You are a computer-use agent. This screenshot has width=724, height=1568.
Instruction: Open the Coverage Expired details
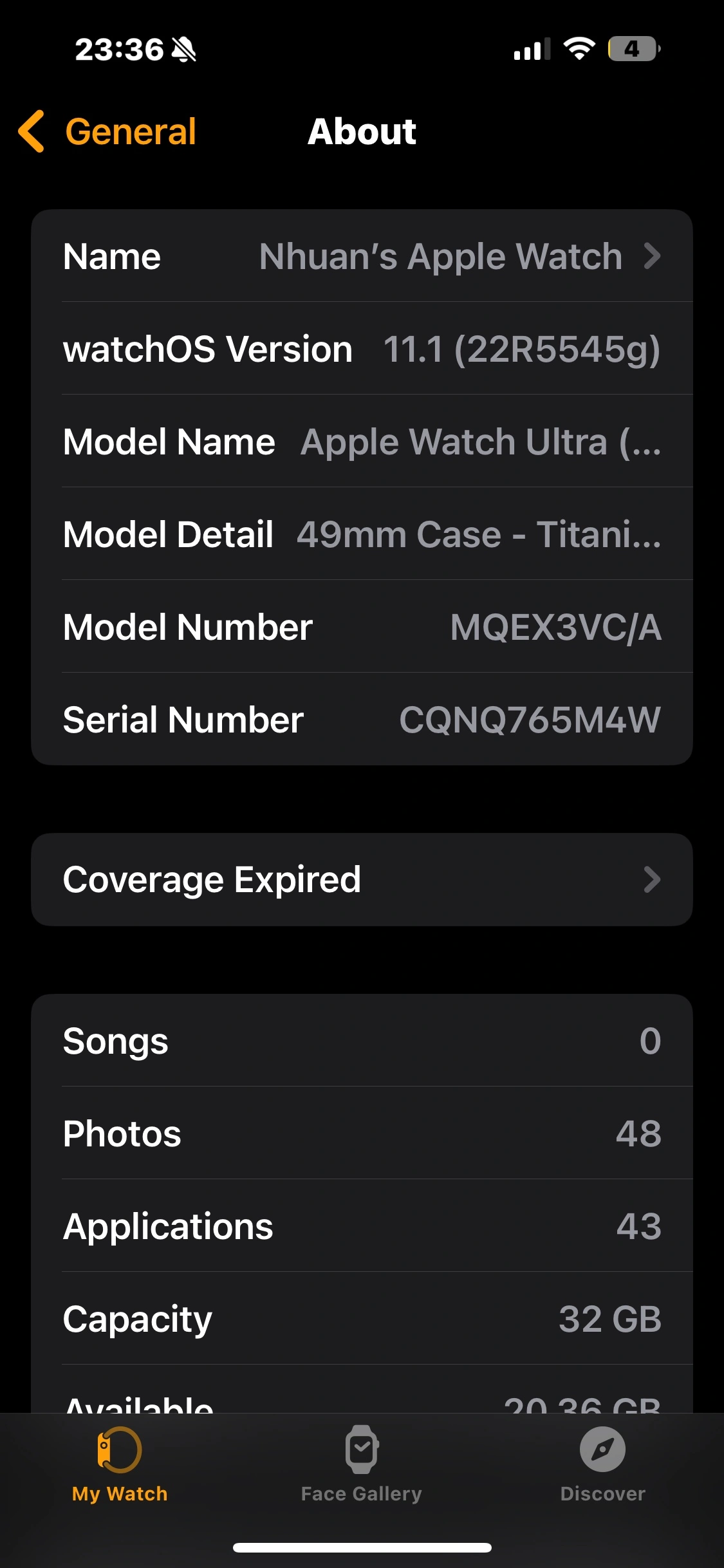coord(362,879)
